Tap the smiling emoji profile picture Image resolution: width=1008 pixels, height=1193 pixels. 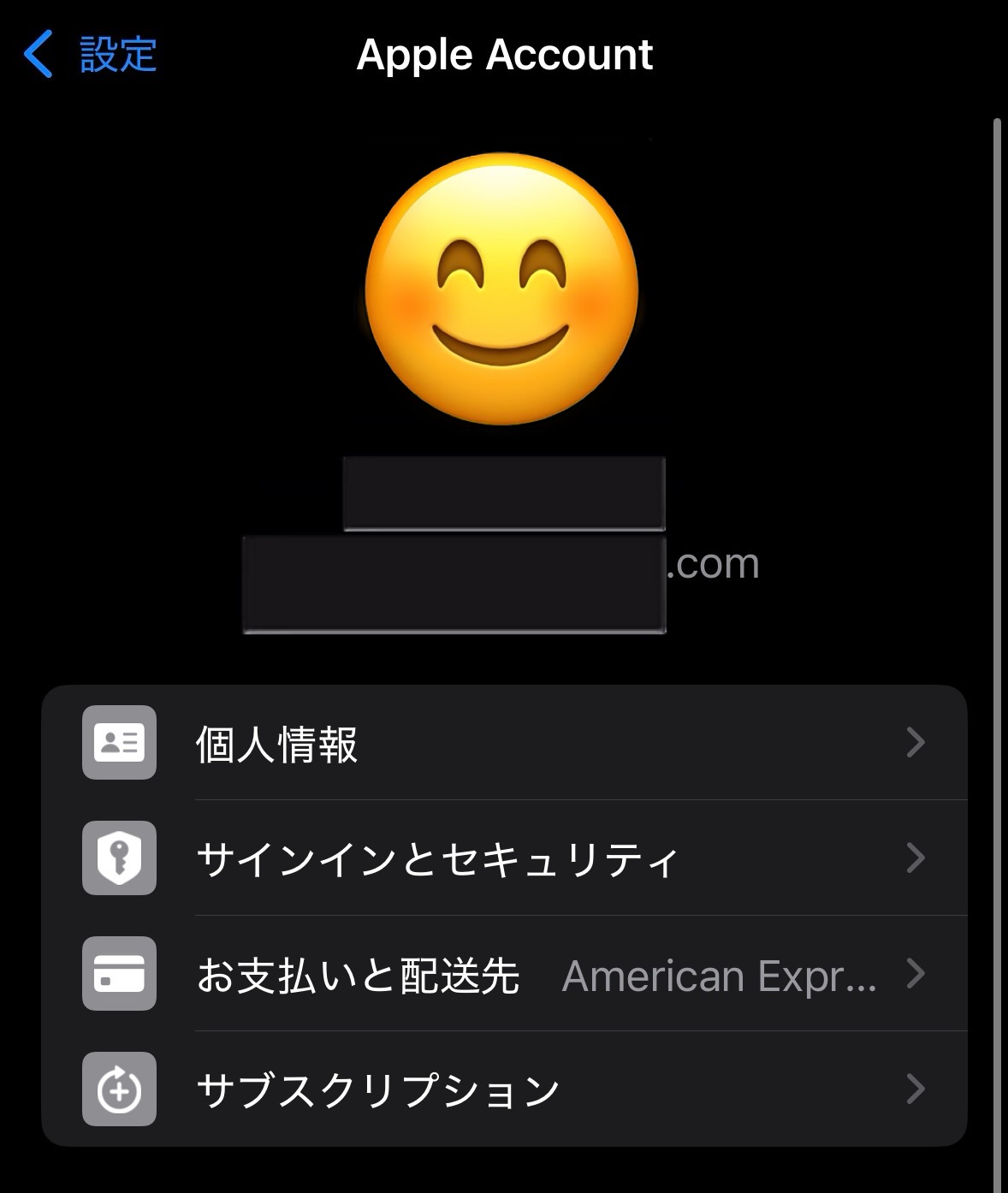(502, 289)
